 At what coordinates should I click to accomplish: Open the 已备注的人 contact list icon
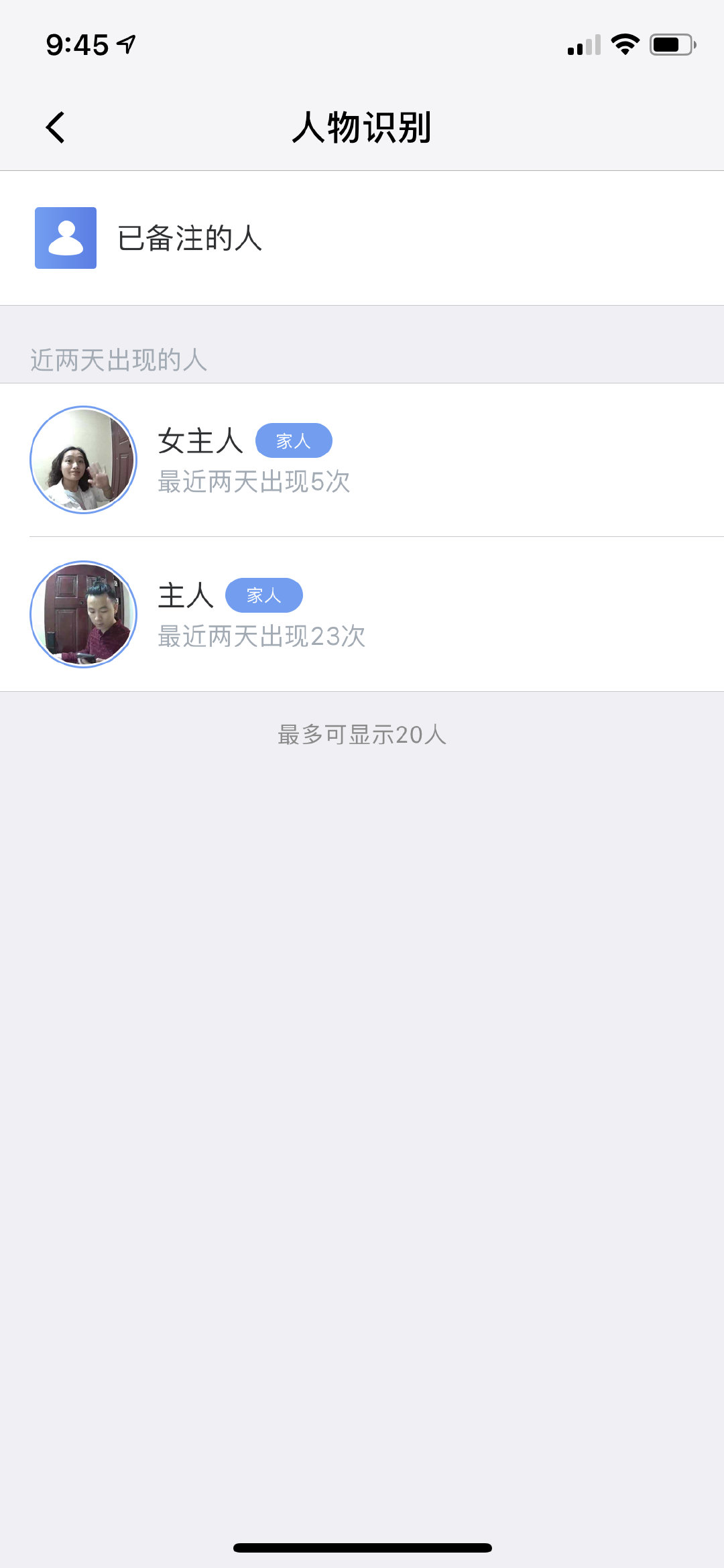[65, 238]
